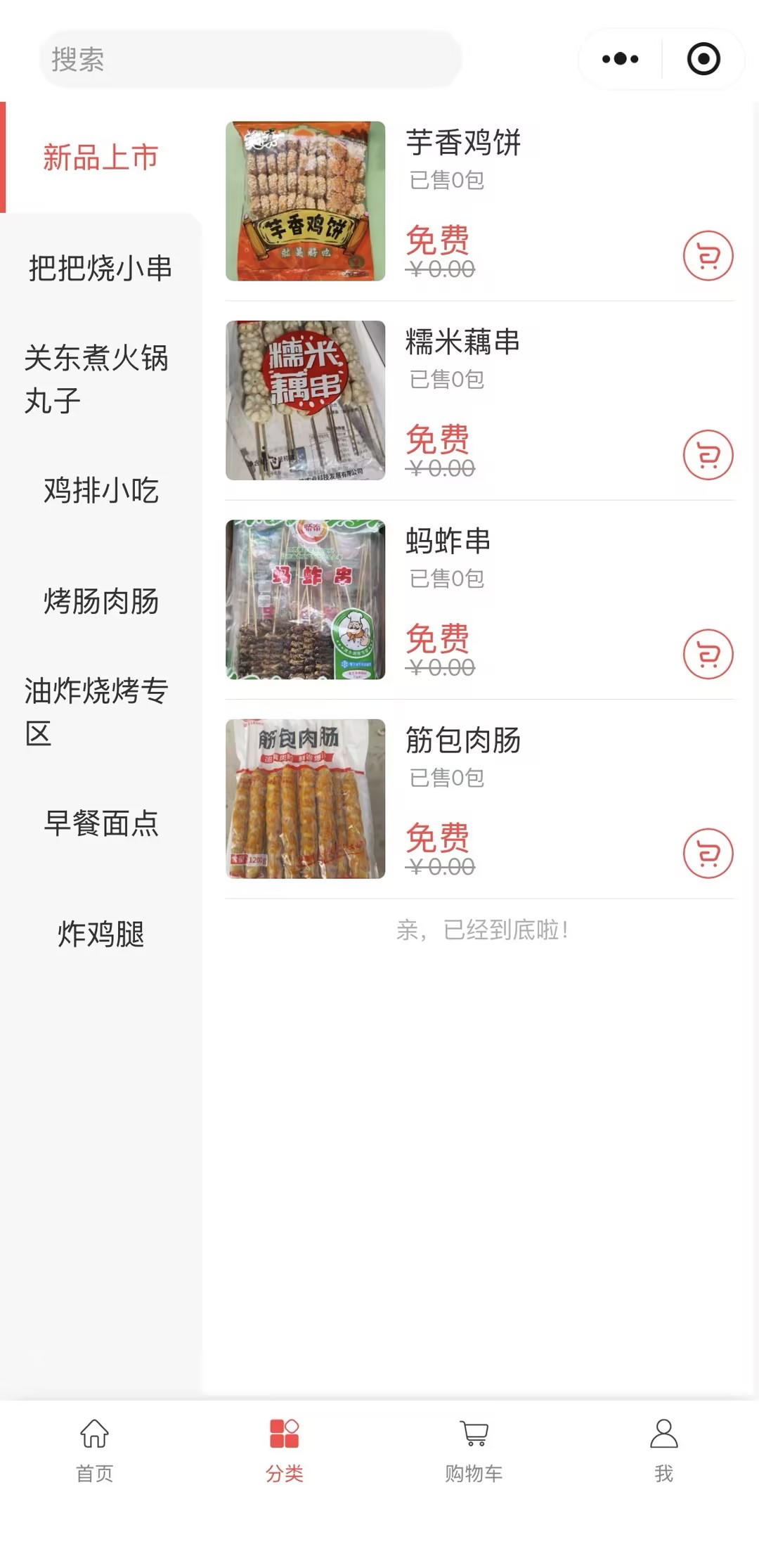Viewport: 759px width, 1568px height.
Task: Add 芋香鸡饼 to the cart
Action: click(x=708, y=256)
